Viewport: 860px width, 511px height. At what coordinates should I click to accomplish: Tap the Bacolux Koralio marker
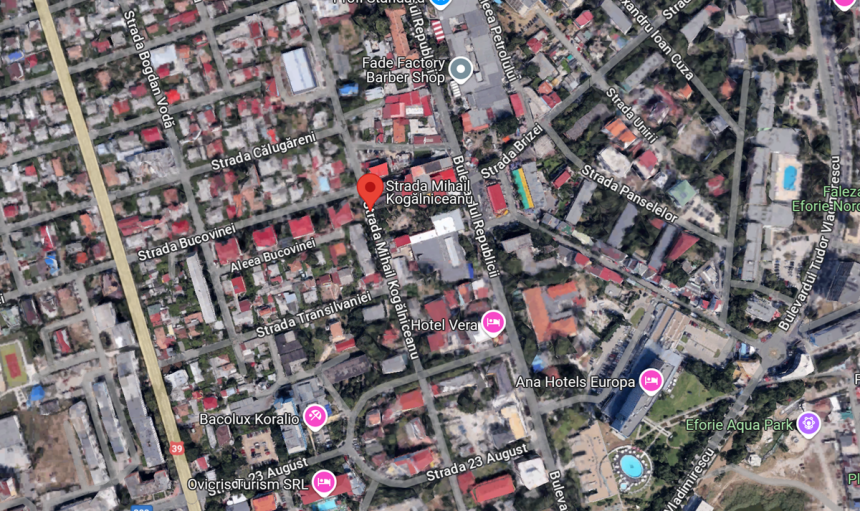pyautogui.click(x=315, y=416)
